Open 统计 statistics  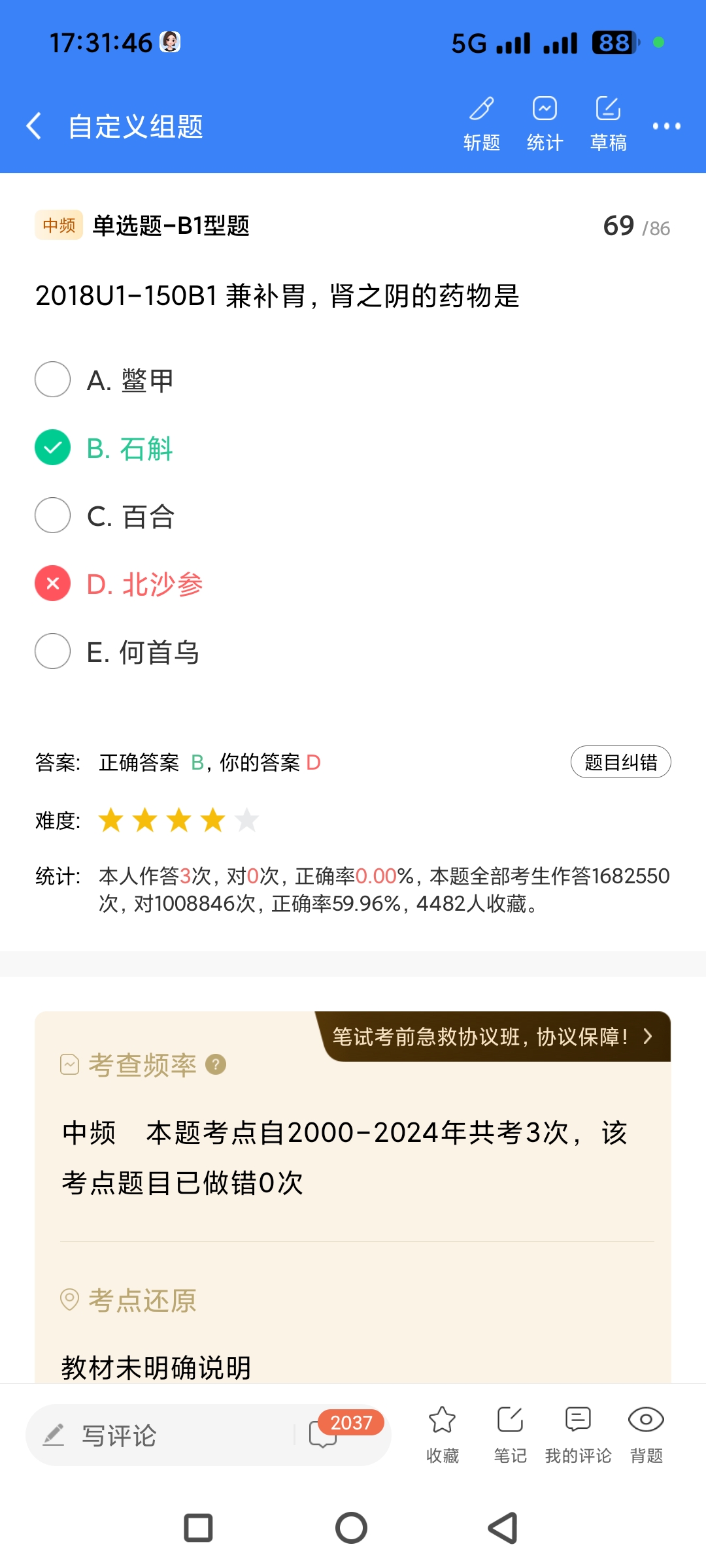545,123
